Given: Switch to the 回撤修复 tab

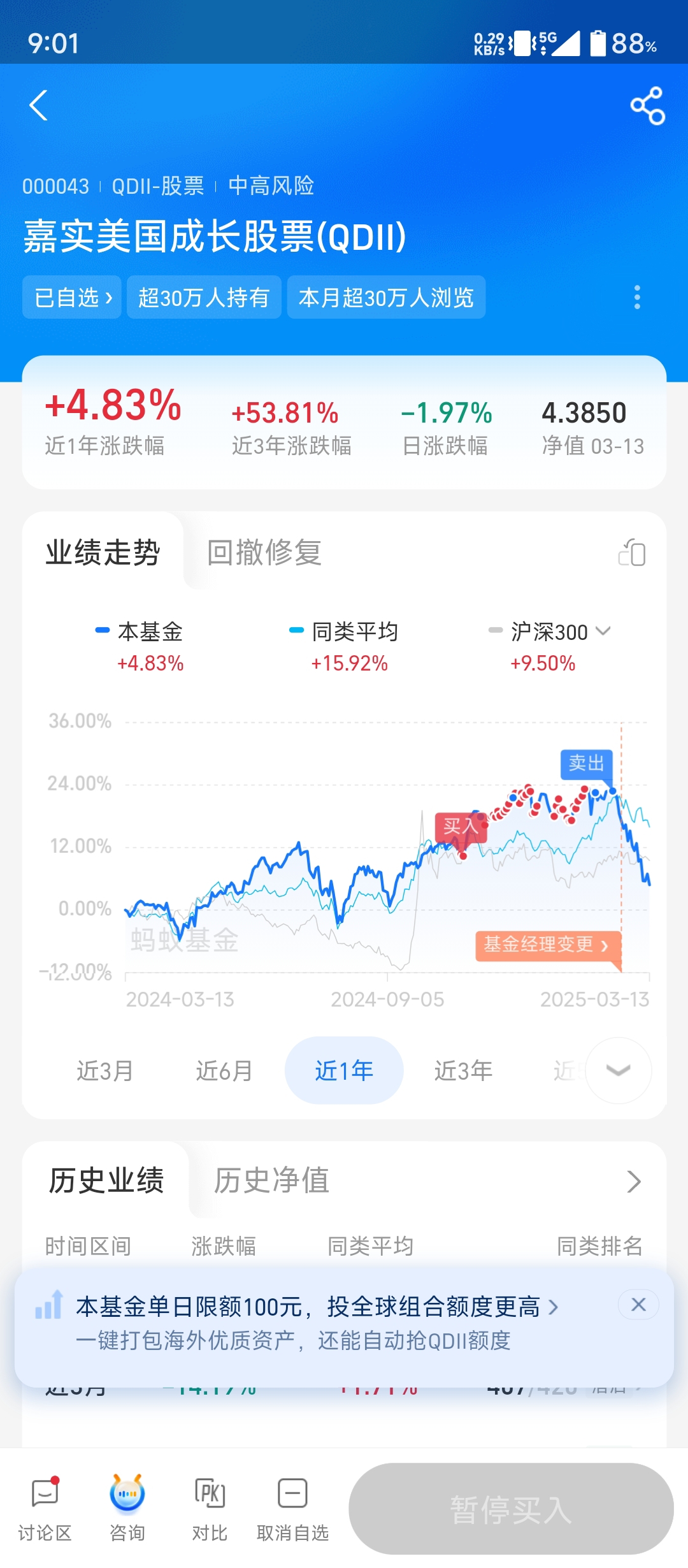Looking at the screenshot, I should click(x=264, y=552).
